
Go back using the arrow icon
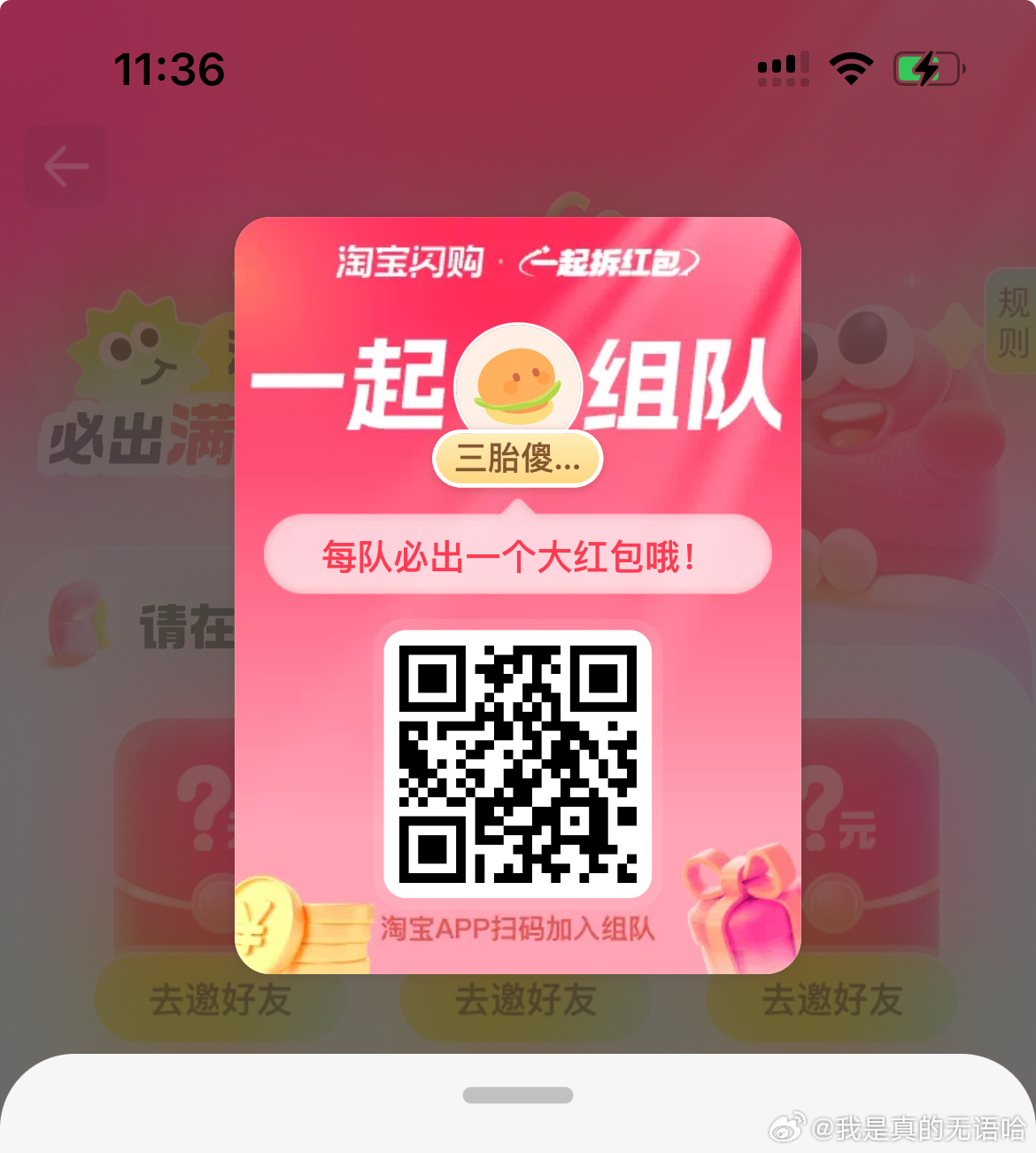pos(66,166)
